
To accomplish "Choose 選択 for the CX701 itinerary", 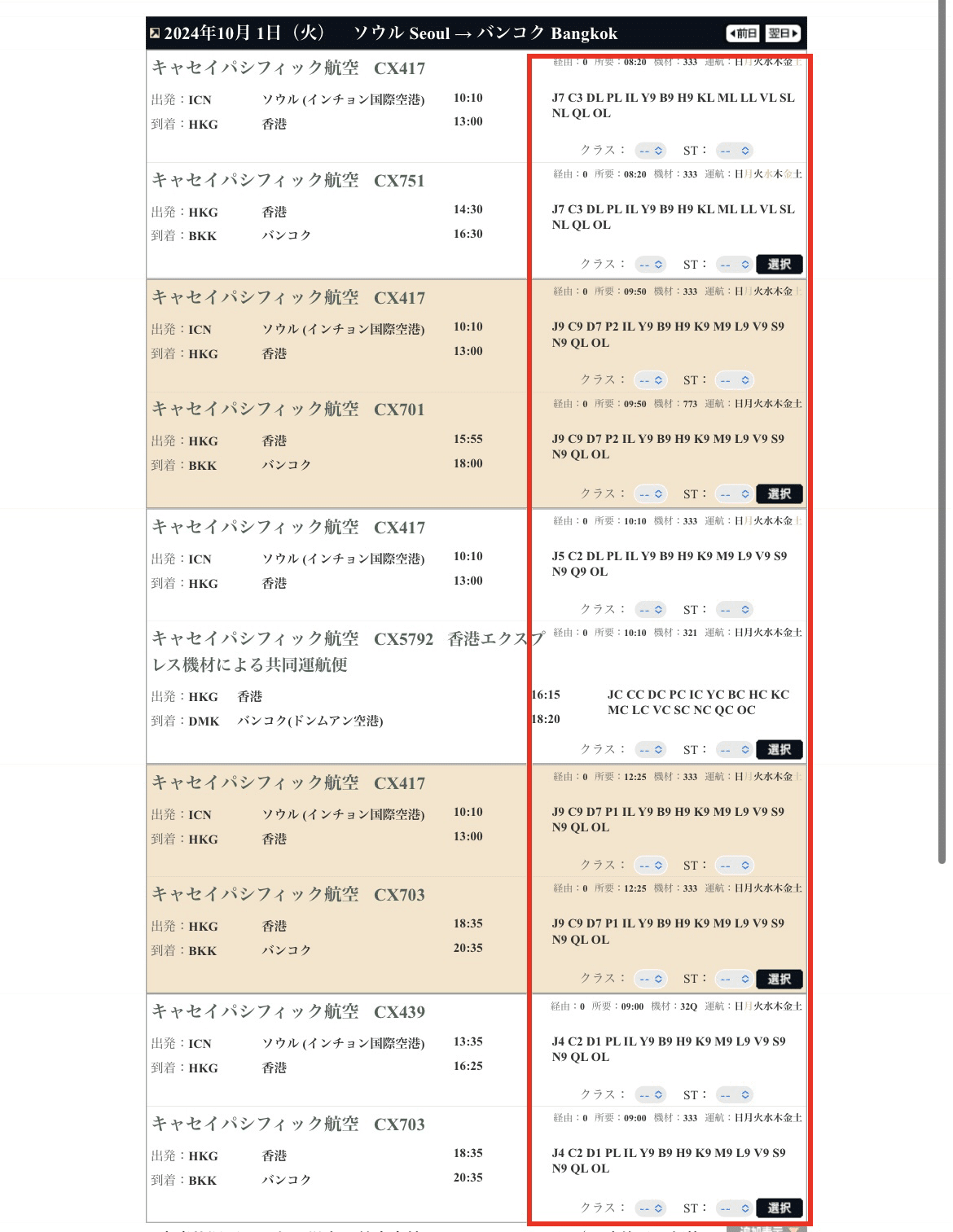I will tap(780, 494).
